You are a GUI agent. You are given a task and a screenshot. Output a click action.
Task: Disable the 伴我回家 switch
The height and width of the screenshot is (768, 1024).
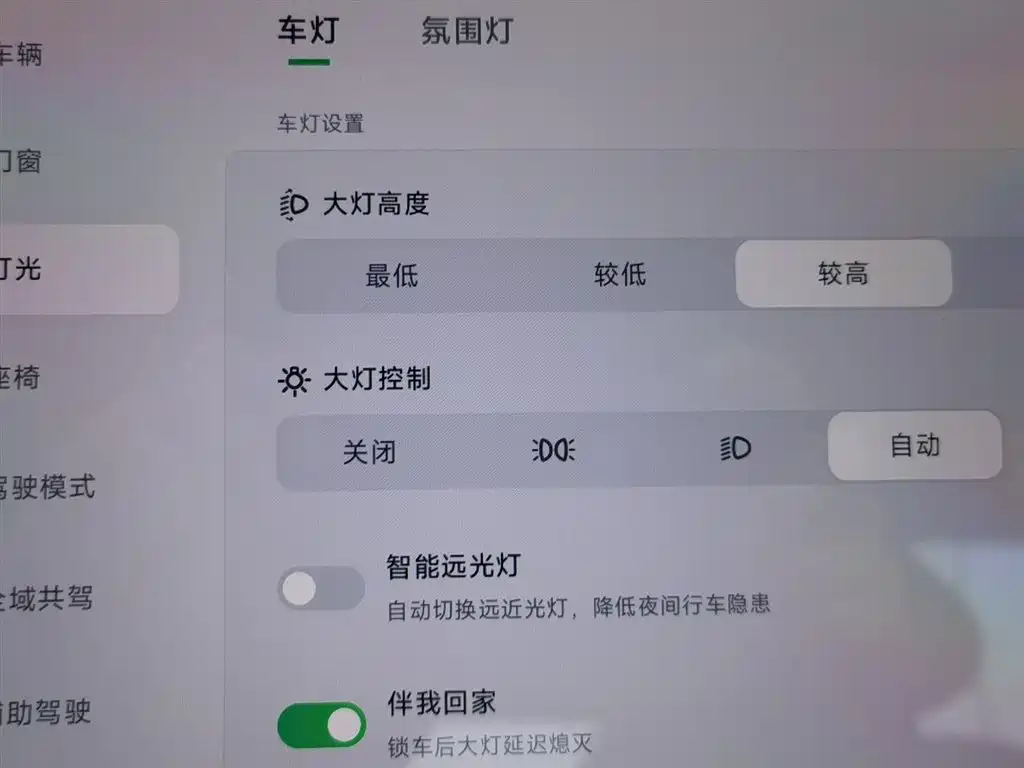click(x=322, y=725)
